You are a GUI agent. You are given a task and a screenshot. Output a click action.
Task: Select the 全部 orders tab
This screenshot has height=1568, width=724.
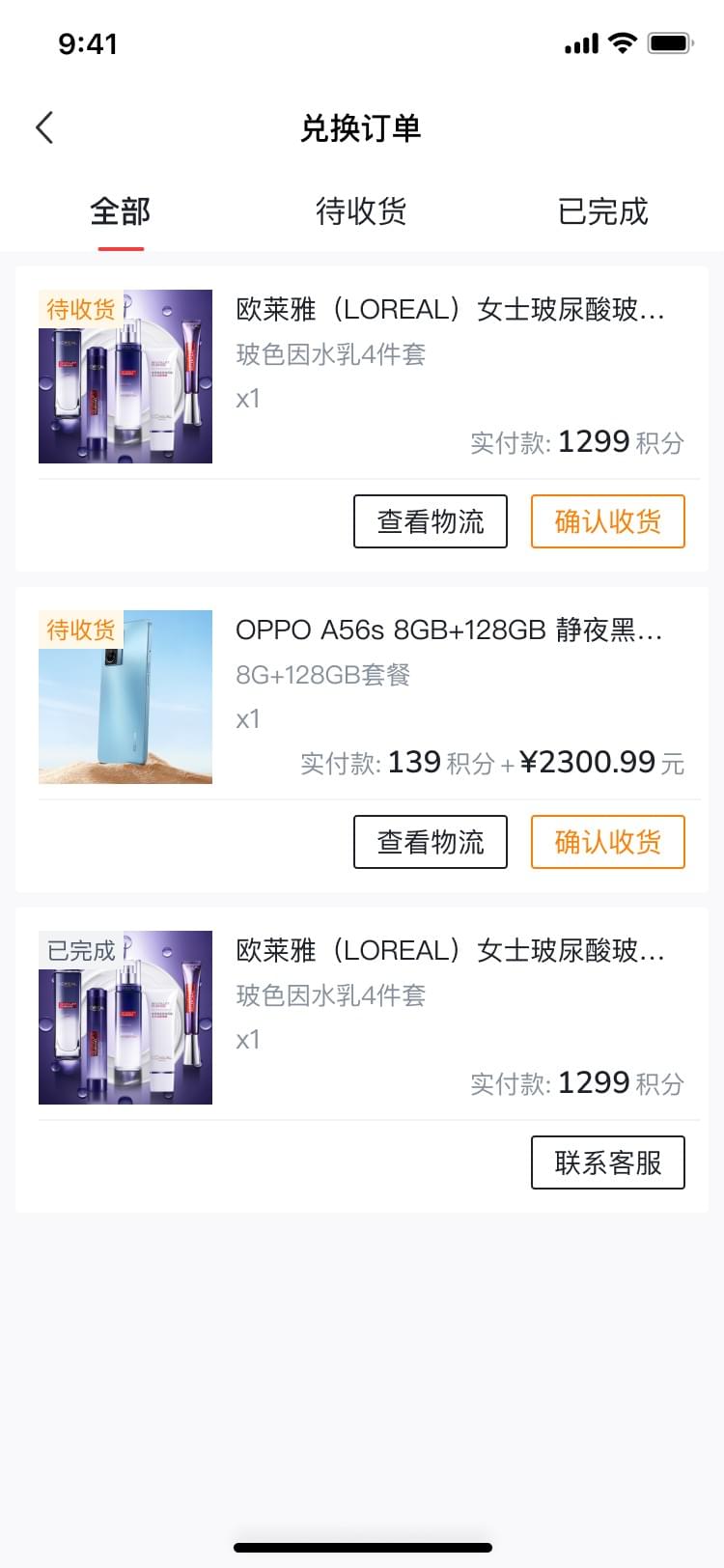[121, 211]
